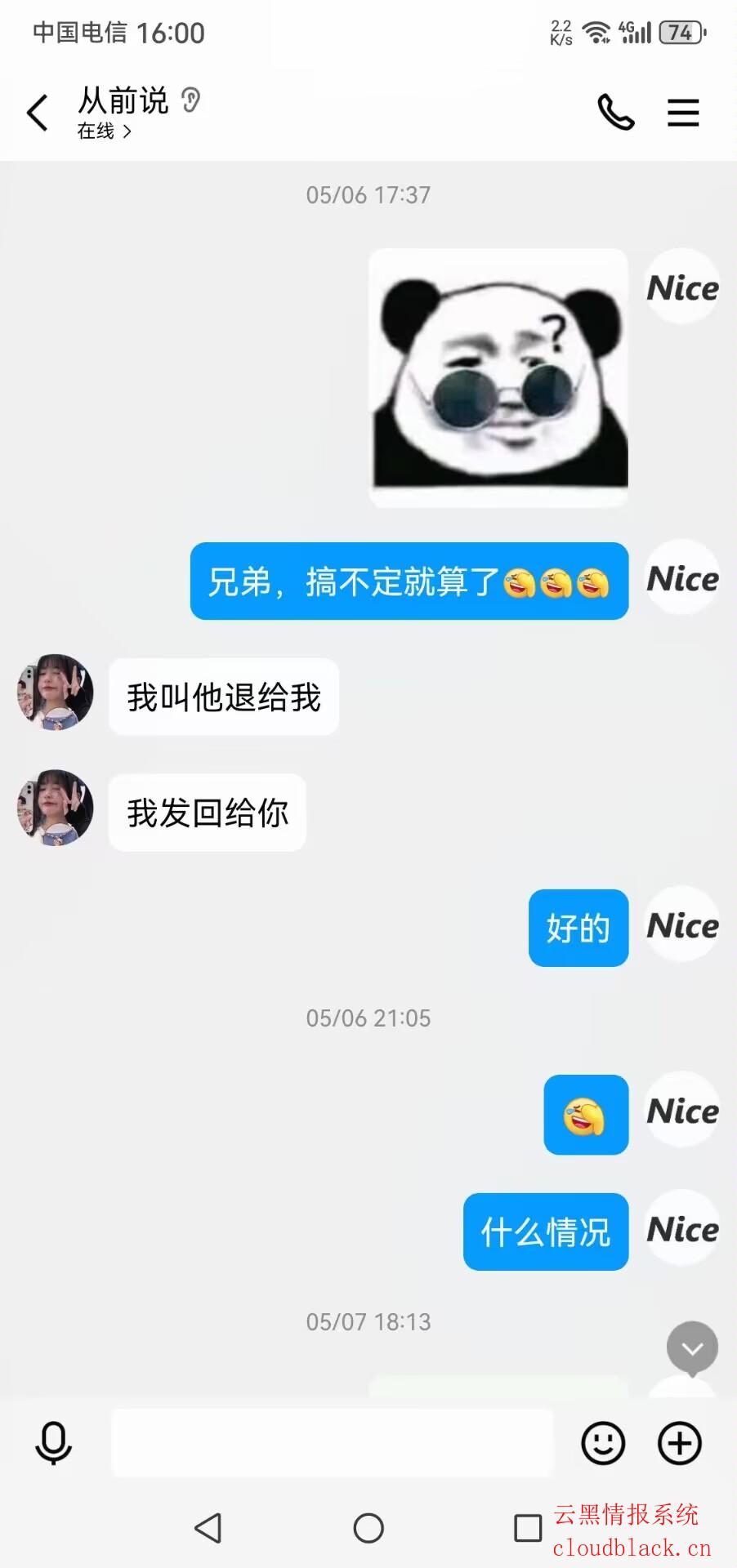Open 从前说's online status details

click(x=105, y=131)
